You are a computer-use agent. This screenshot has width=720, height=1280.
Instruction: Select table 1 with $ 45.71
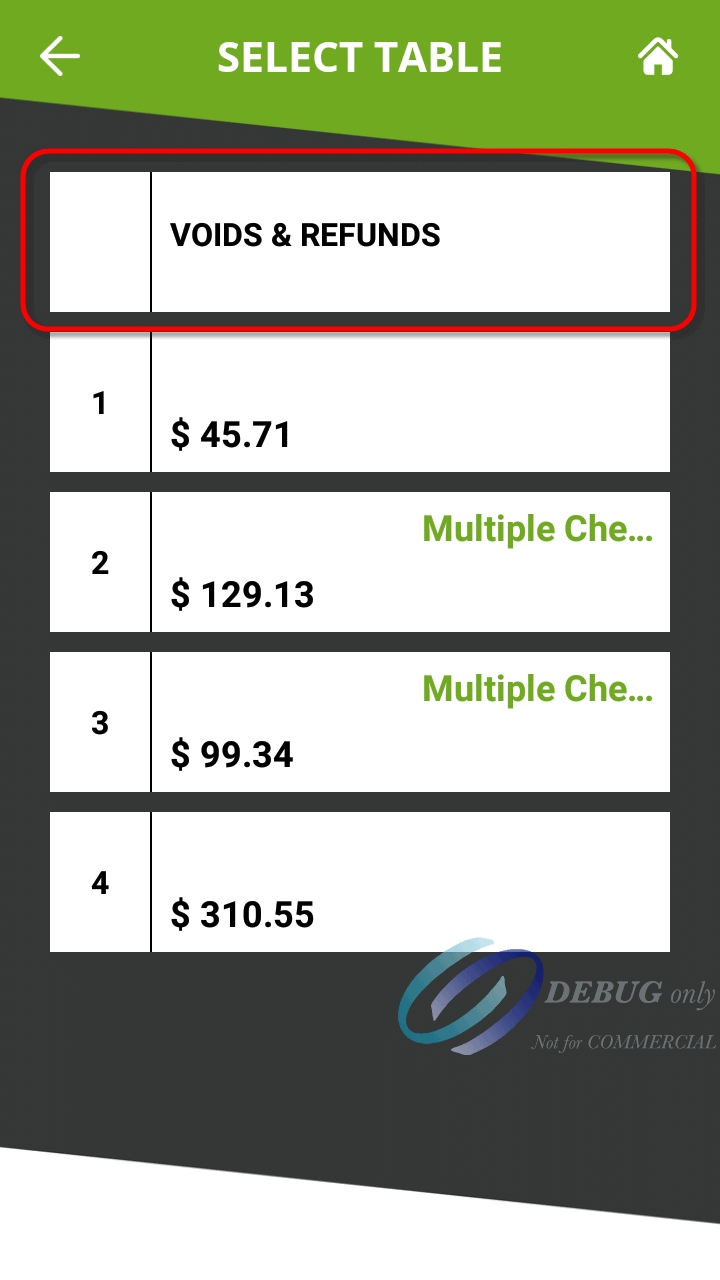(x=360, y=402)
